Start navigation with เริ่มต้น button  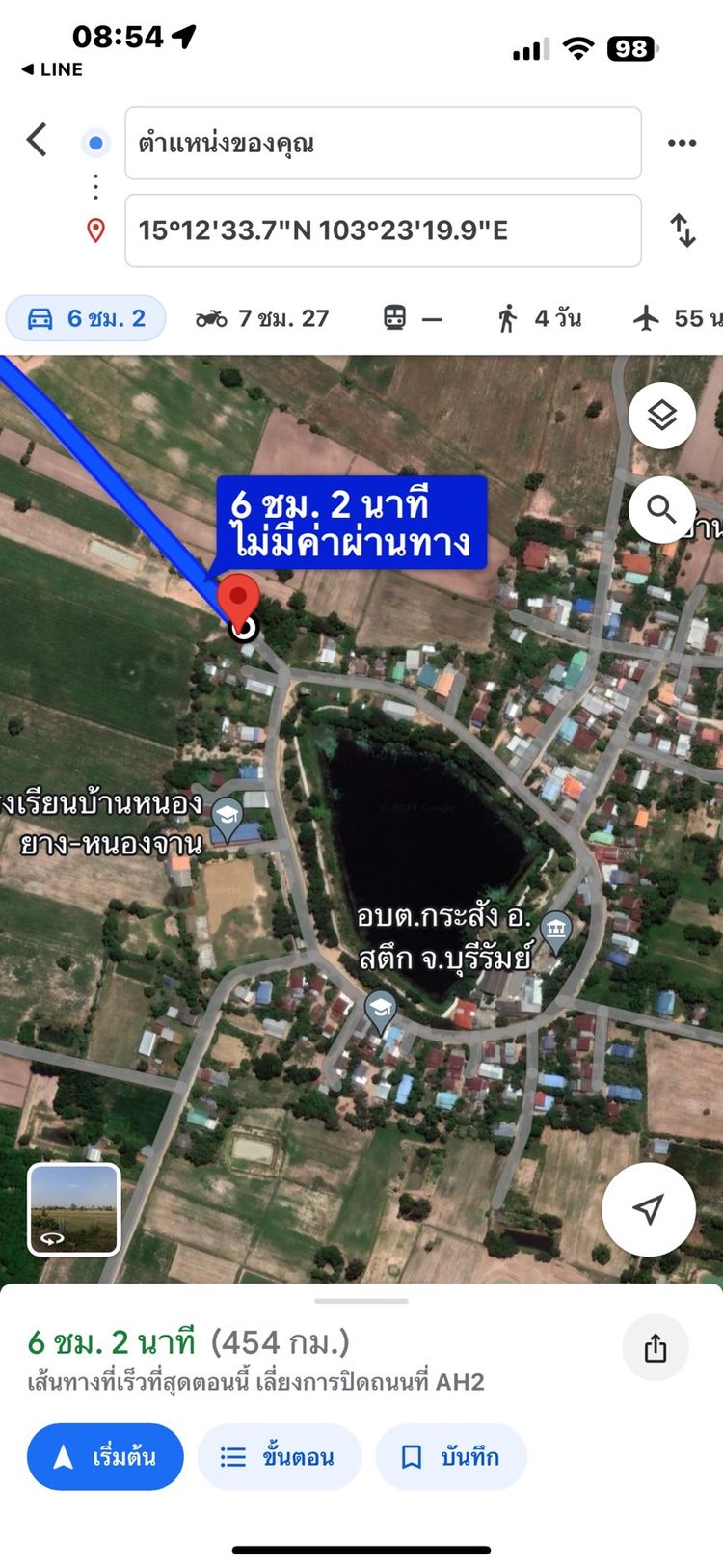(105, 1456)
